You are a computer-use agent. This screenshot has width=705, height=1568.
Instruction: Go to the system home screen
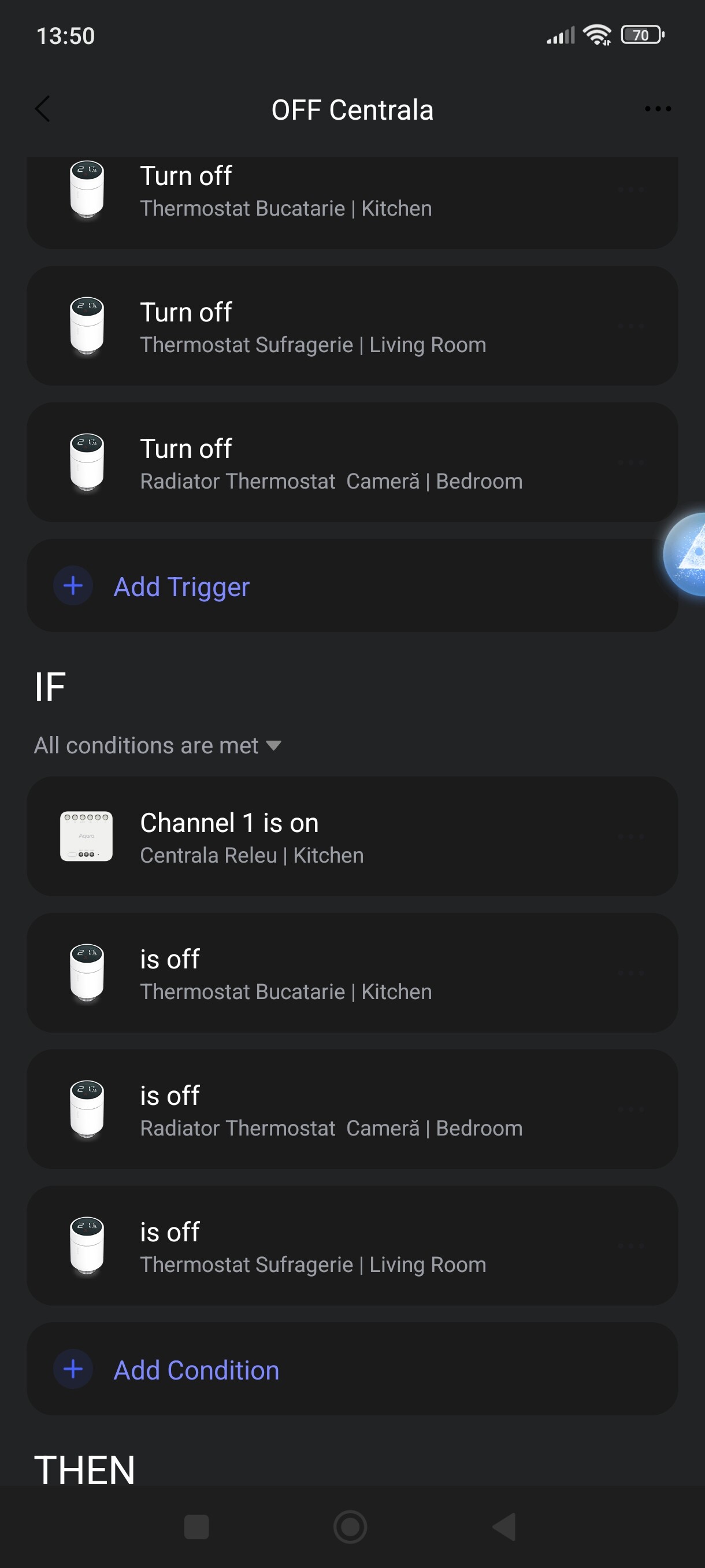(x=350, y=1526)
